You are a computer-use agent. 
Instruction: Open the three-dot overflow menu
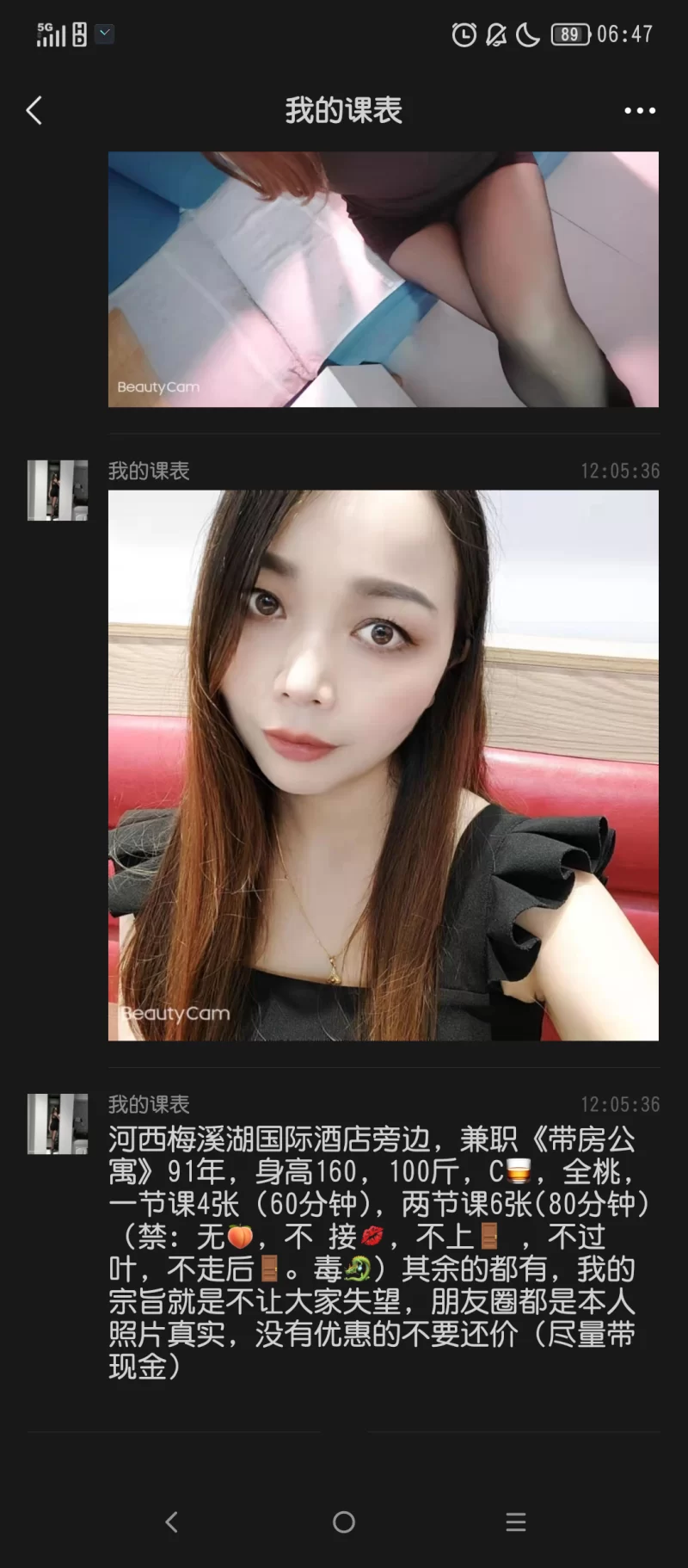[639, 110]
